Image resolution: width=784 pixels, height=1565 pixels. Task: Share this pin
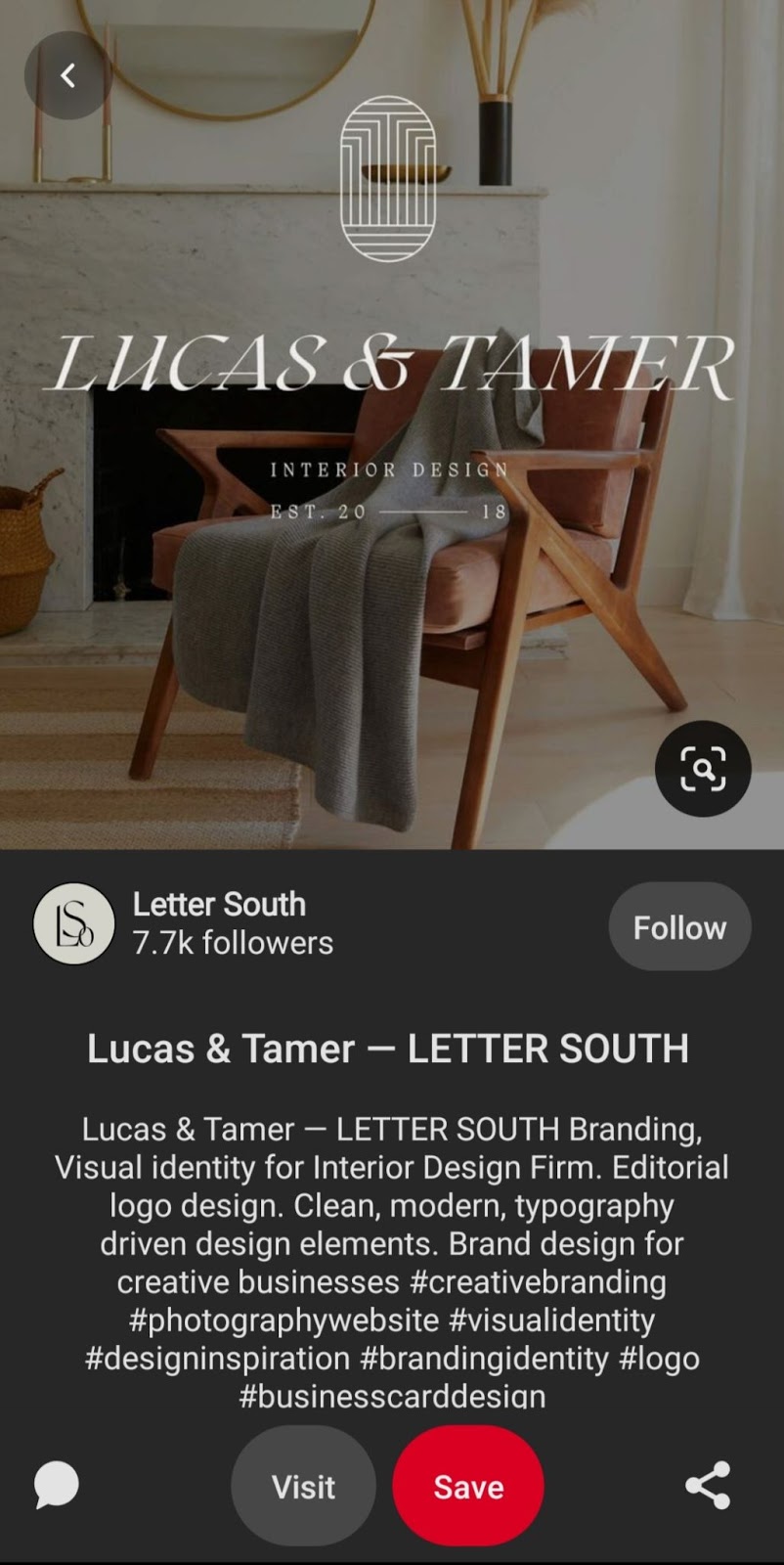click(x=707, y=1486)
